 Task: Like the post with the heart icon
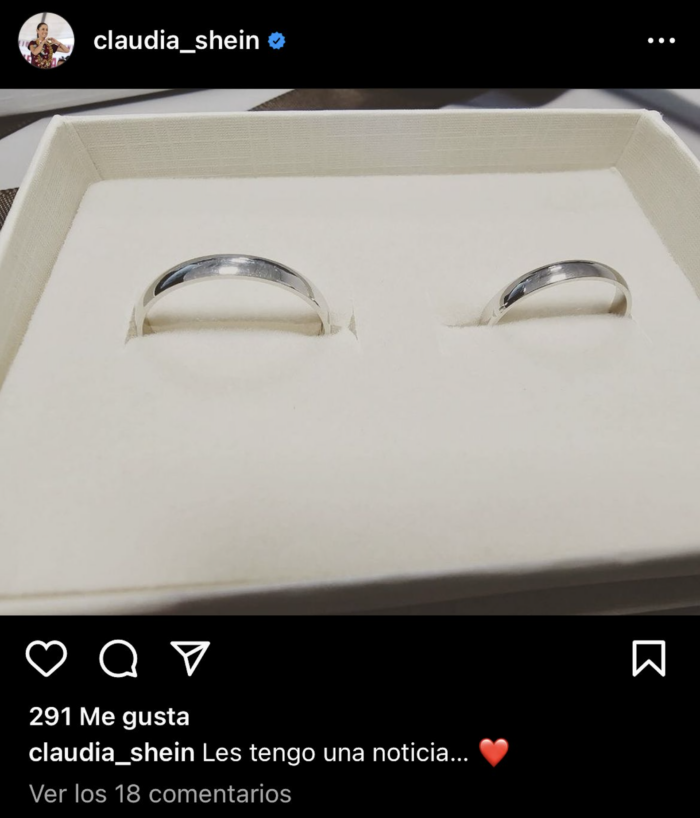click(x=46, y=658)
